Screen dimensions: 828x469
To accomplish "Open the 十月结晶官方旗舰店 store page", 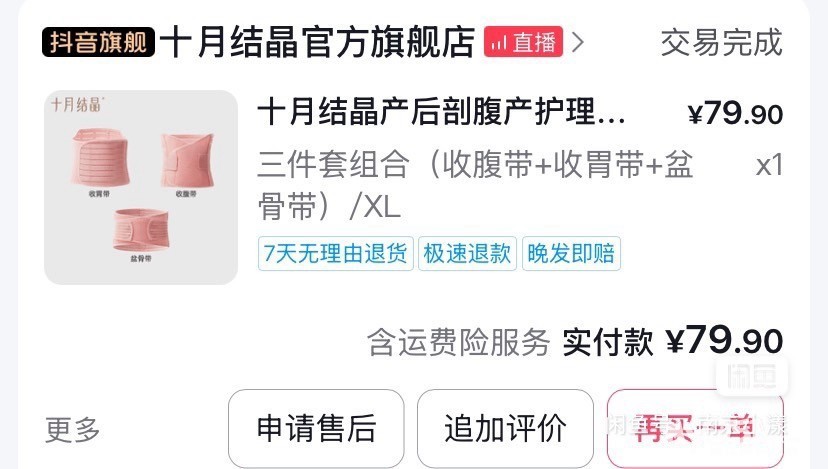I will (317, 42).
